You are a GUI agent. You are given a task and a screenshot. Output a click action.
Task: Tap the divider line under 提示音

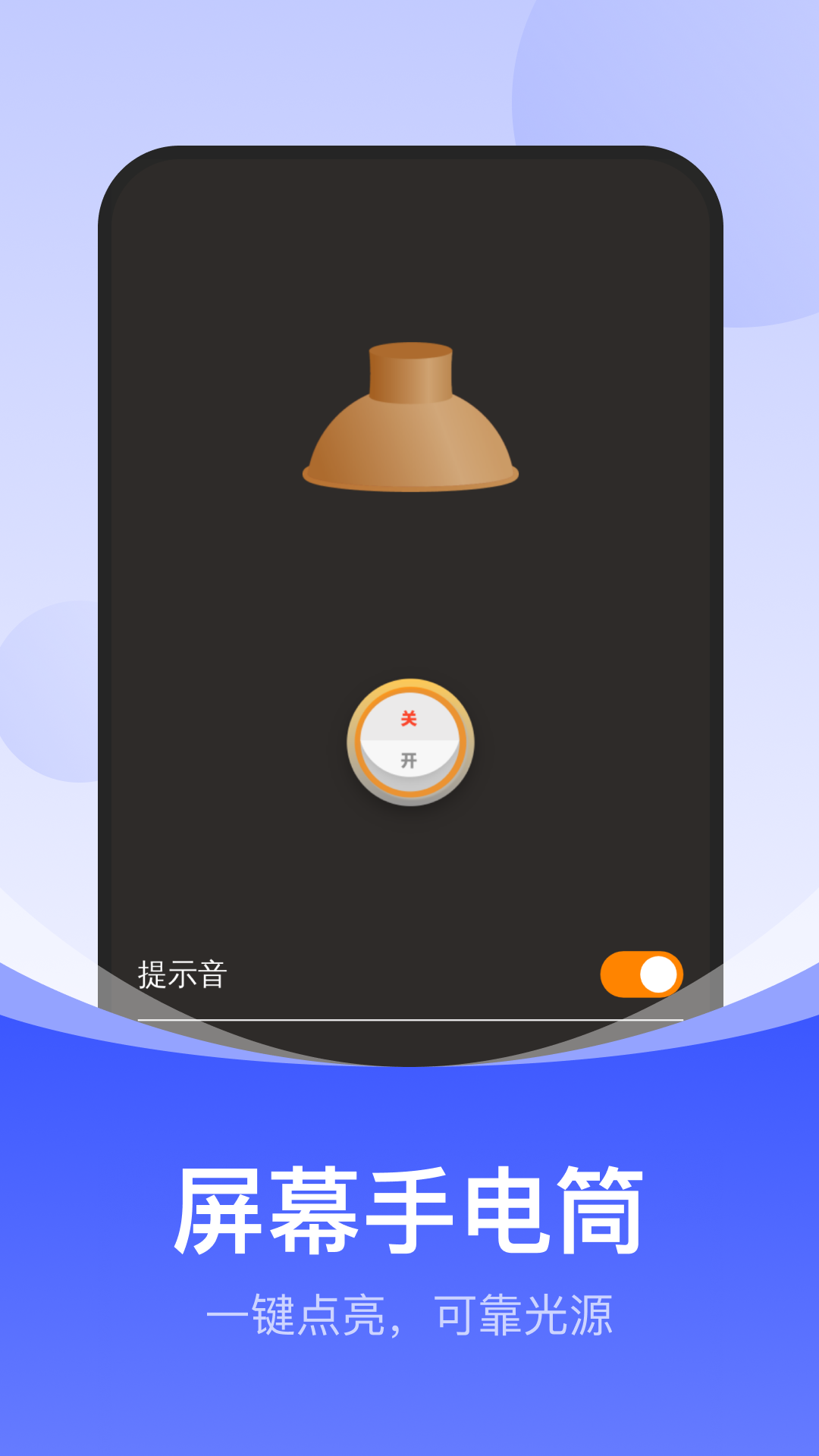pyautogui.click(x=409, y=1015)
